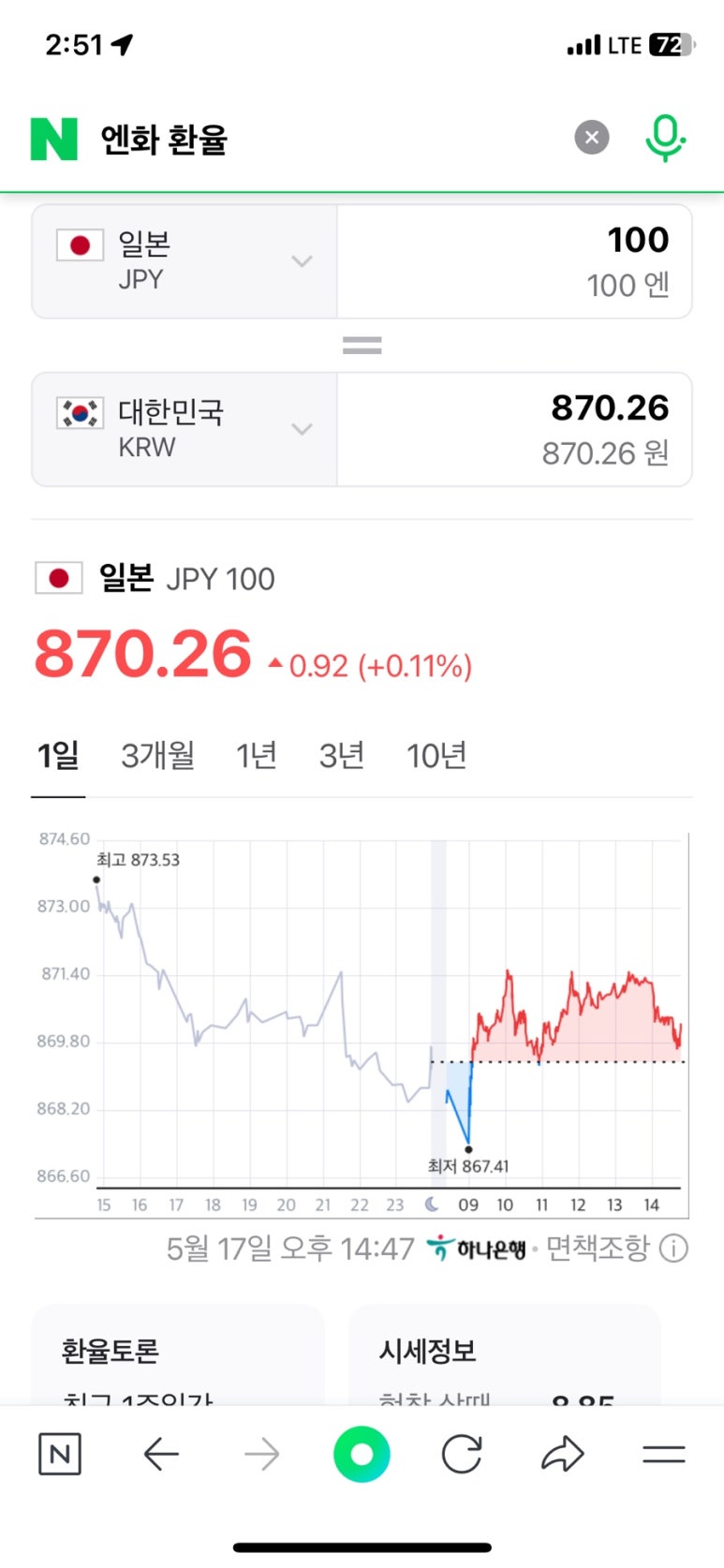Select the 1년 chart period

256,755
